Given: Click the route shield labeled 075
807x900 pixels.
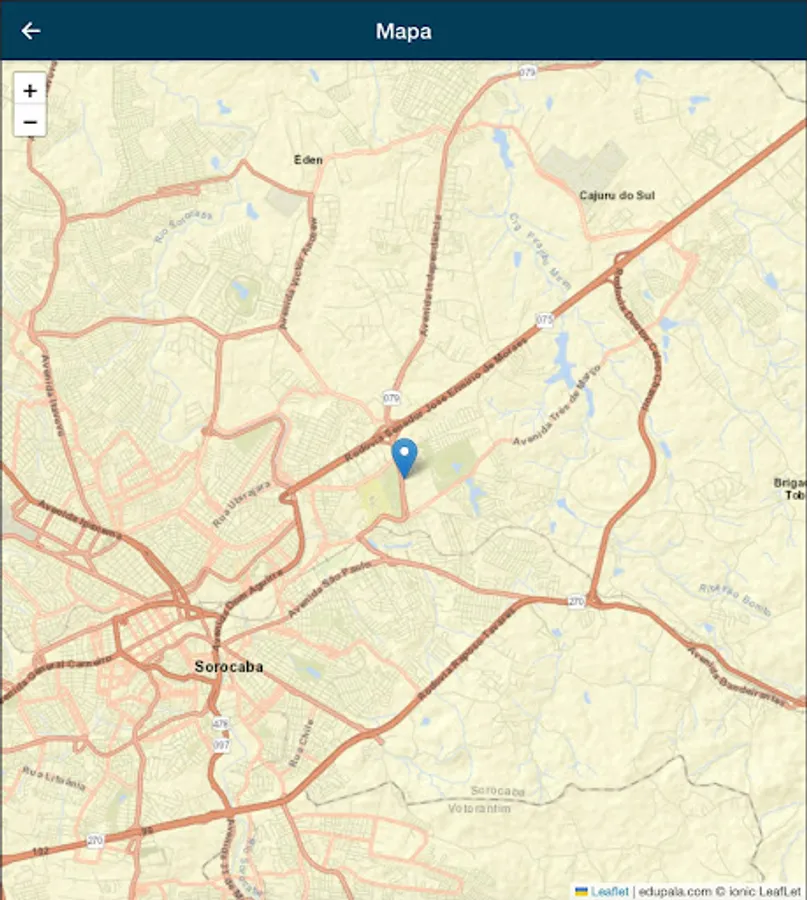Looking at the screenshot, I should [543, 320].
